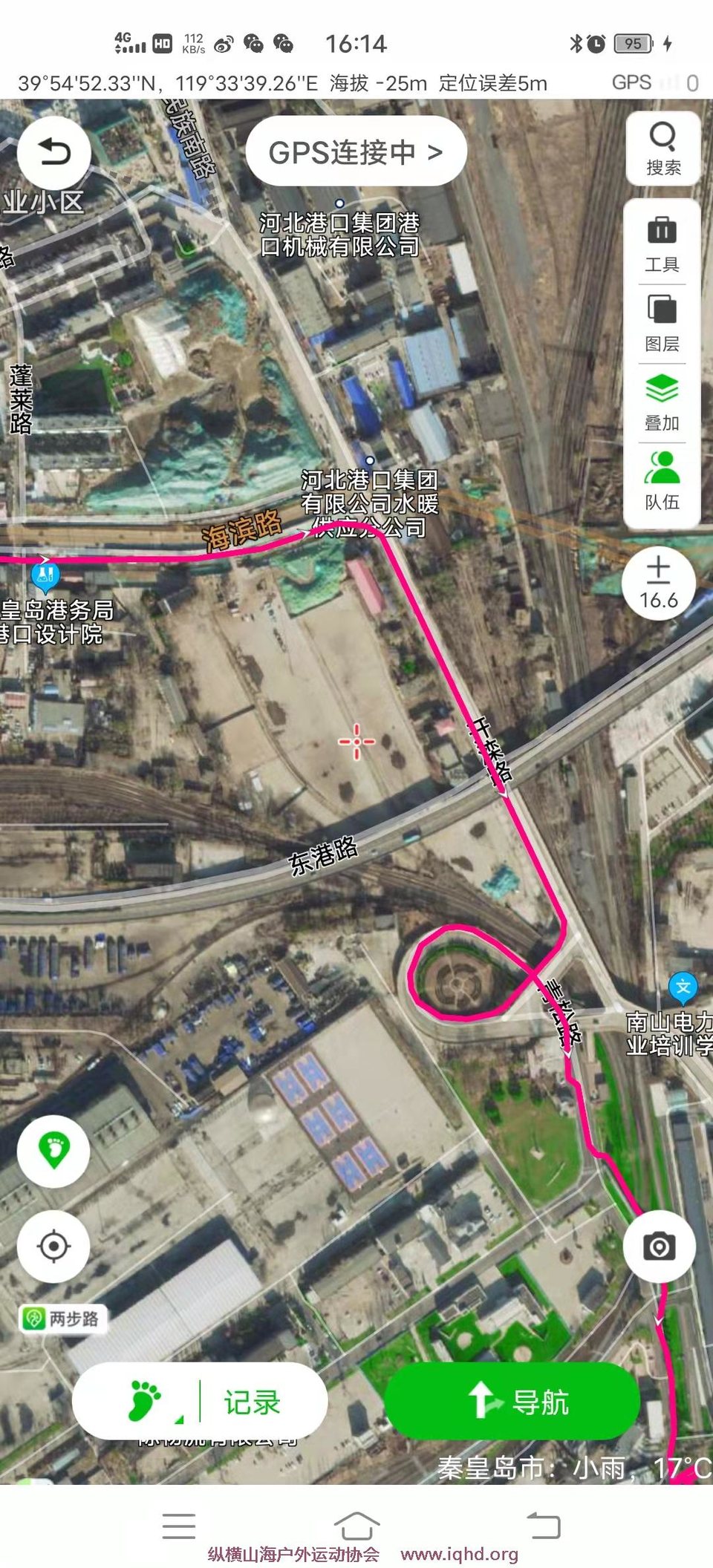Open the 队伍 team panel
The width and height of the screenshot is (713, 1568).
click(x=662, y=481)
